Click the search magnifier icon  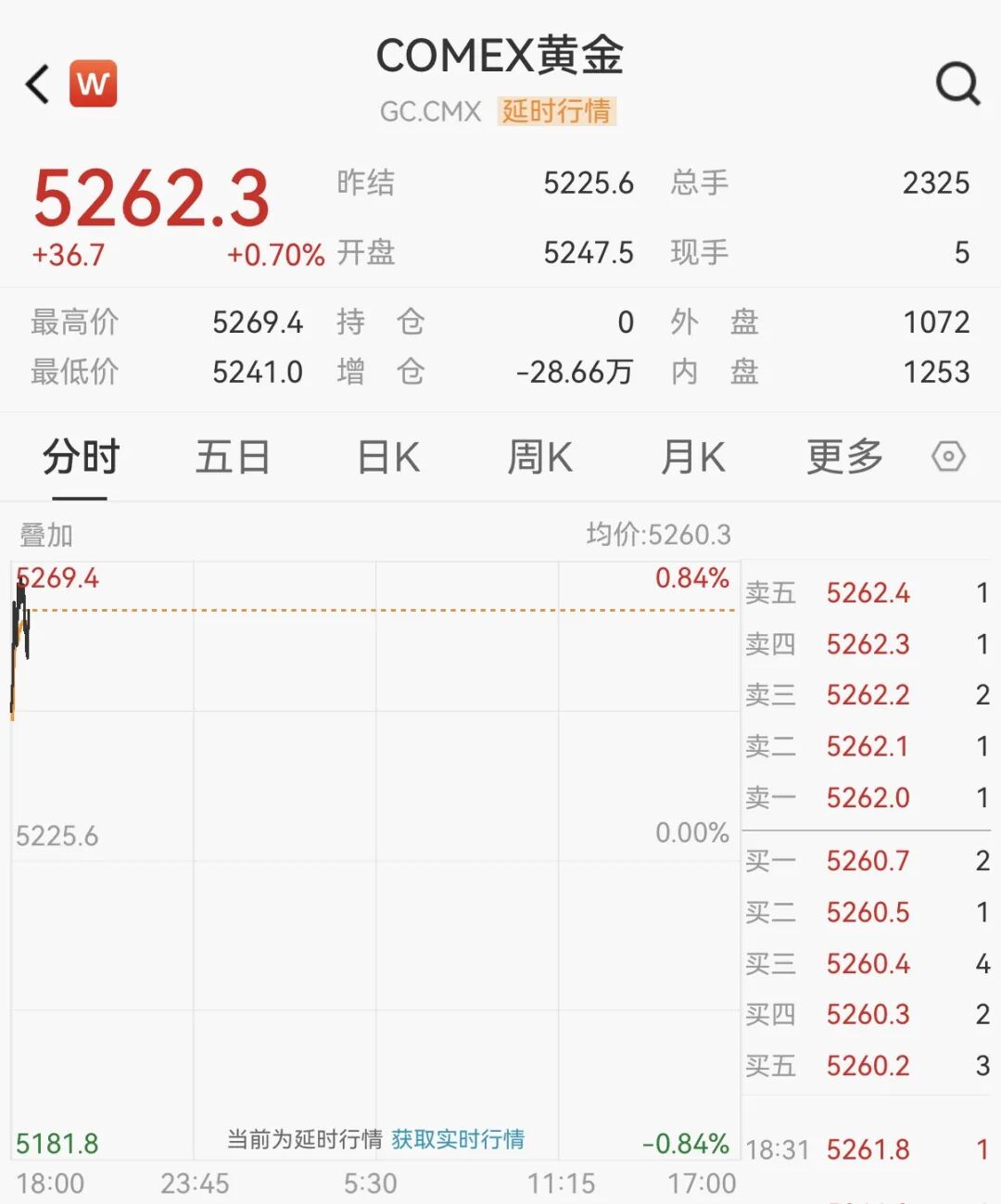tap(958, 84)
